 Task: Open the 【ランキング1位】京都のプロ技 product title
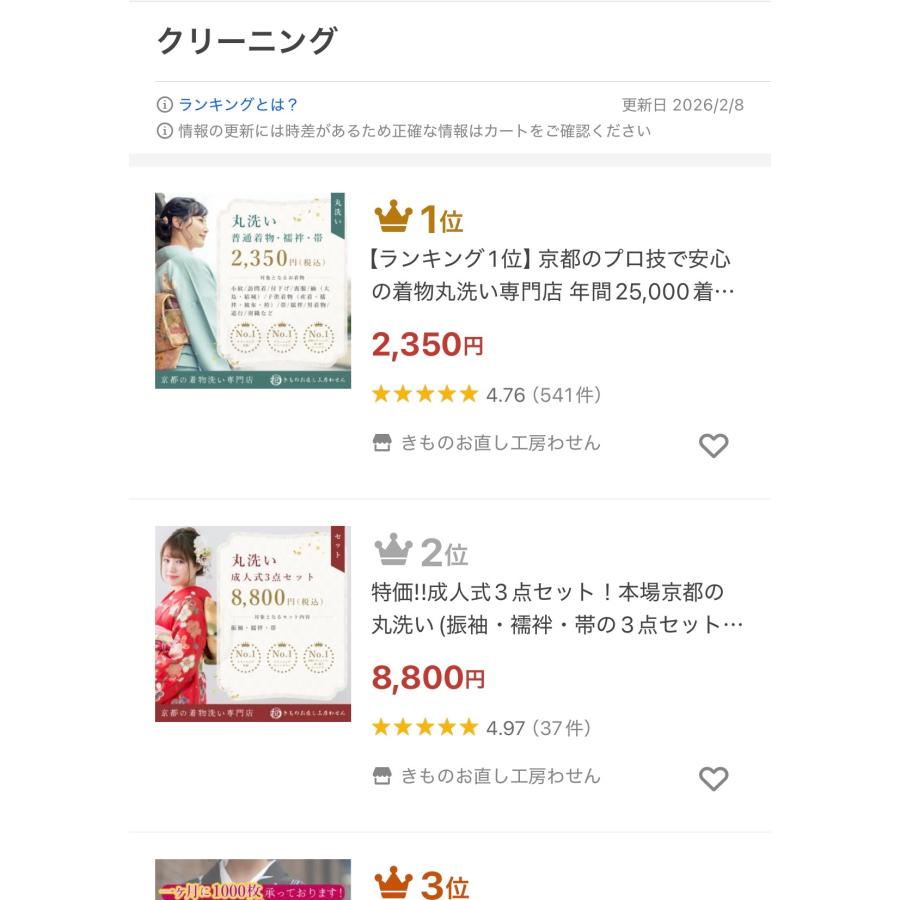pyautogui.click(x=552, y=275)
